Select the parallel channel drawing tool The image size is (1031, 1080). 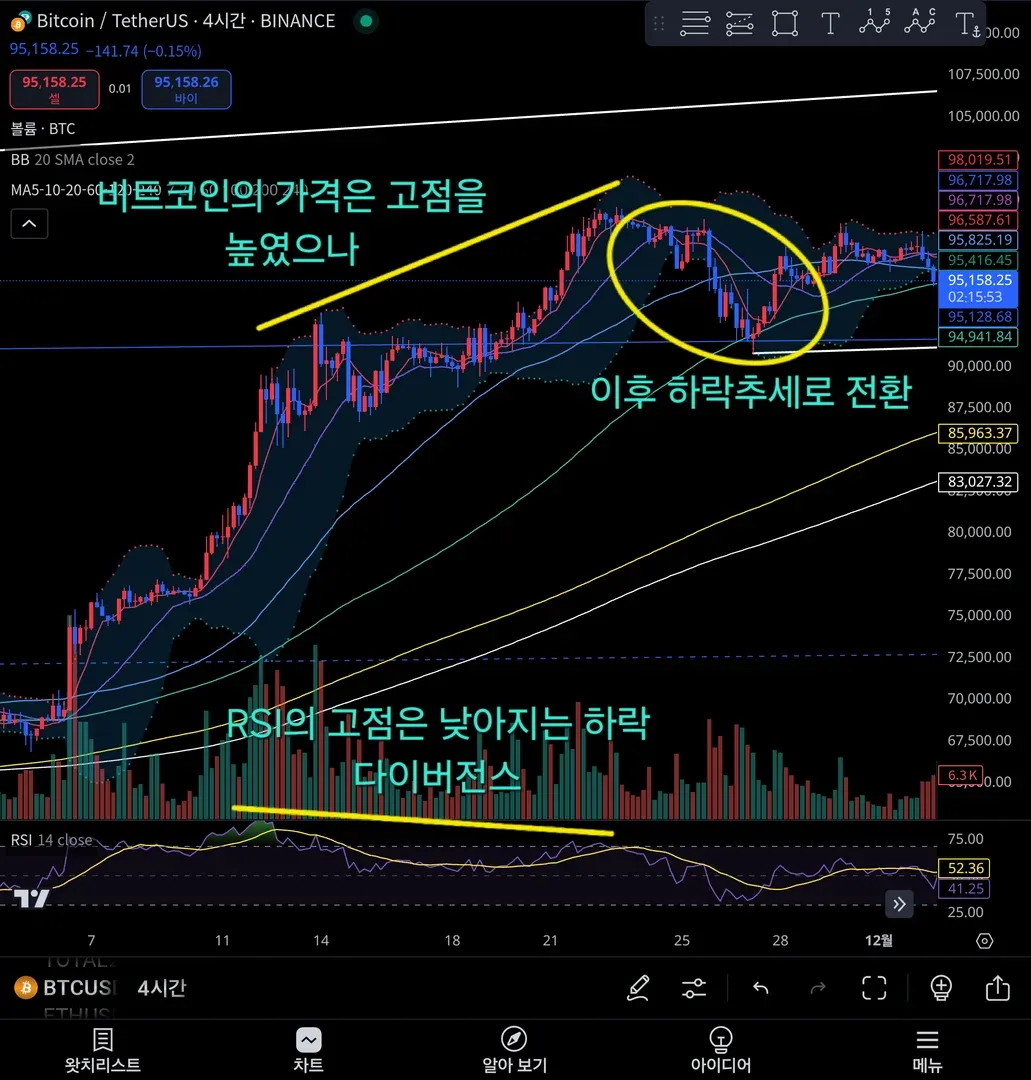tap(740, 23)
